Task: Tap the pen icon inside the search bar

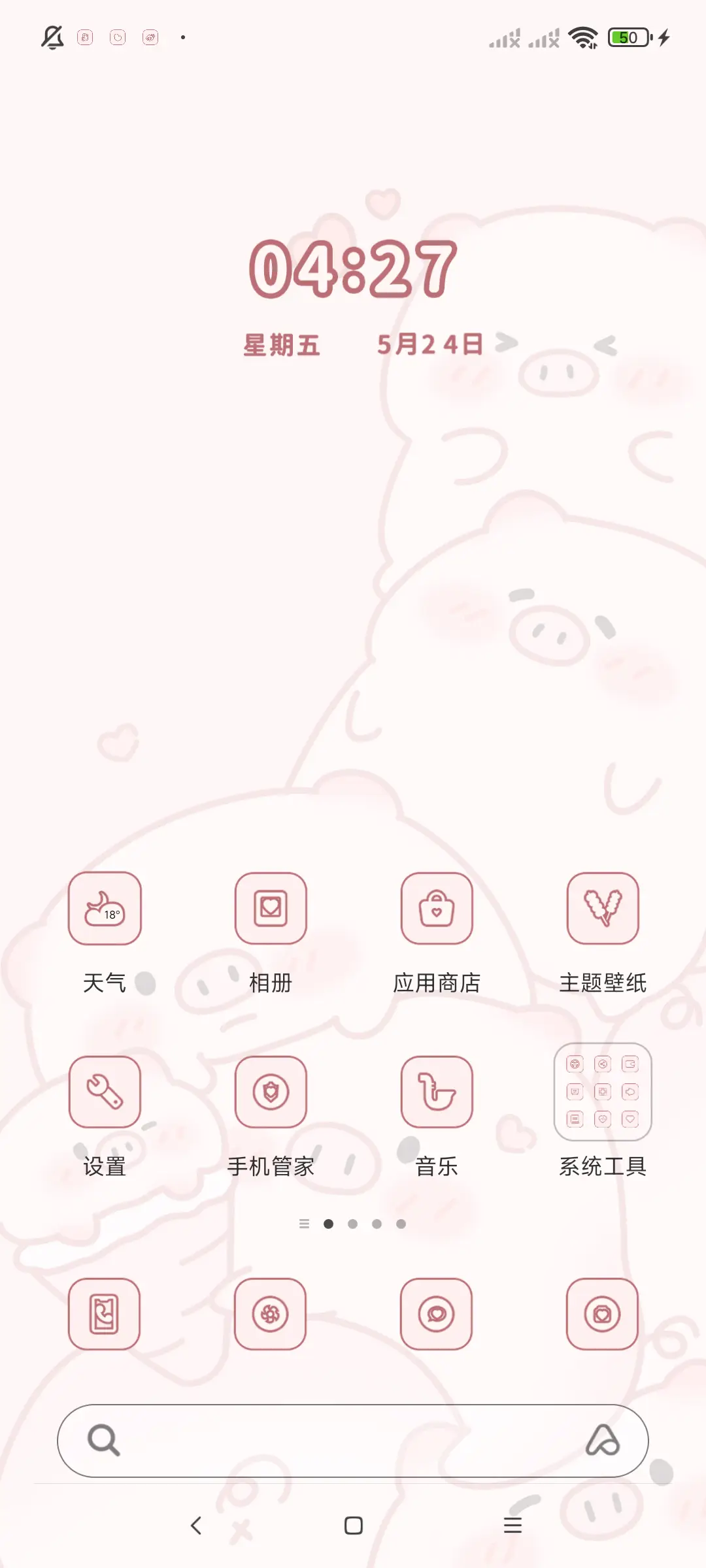Action: click(x=605, y=1441)
